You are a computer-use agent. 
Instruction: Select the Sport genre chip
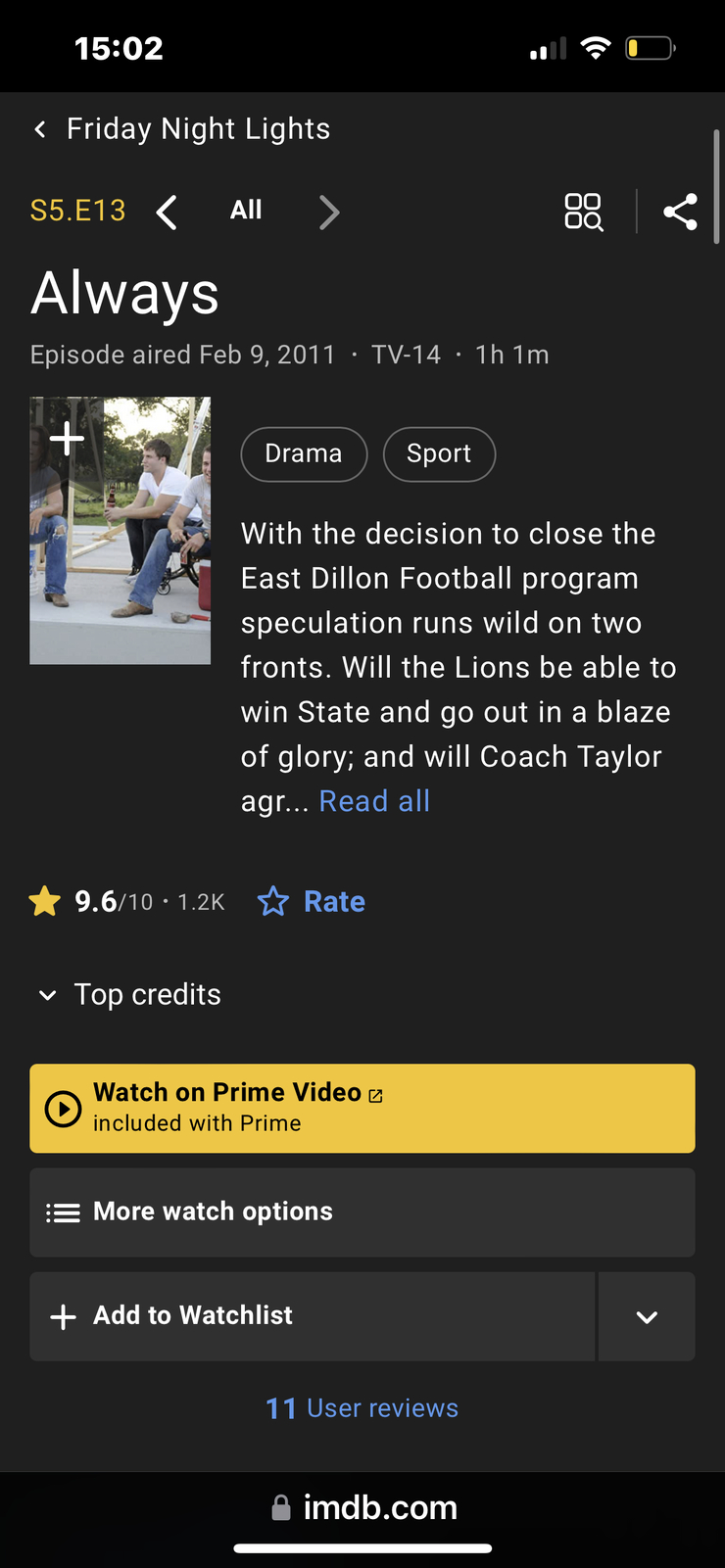pos(439,454)
